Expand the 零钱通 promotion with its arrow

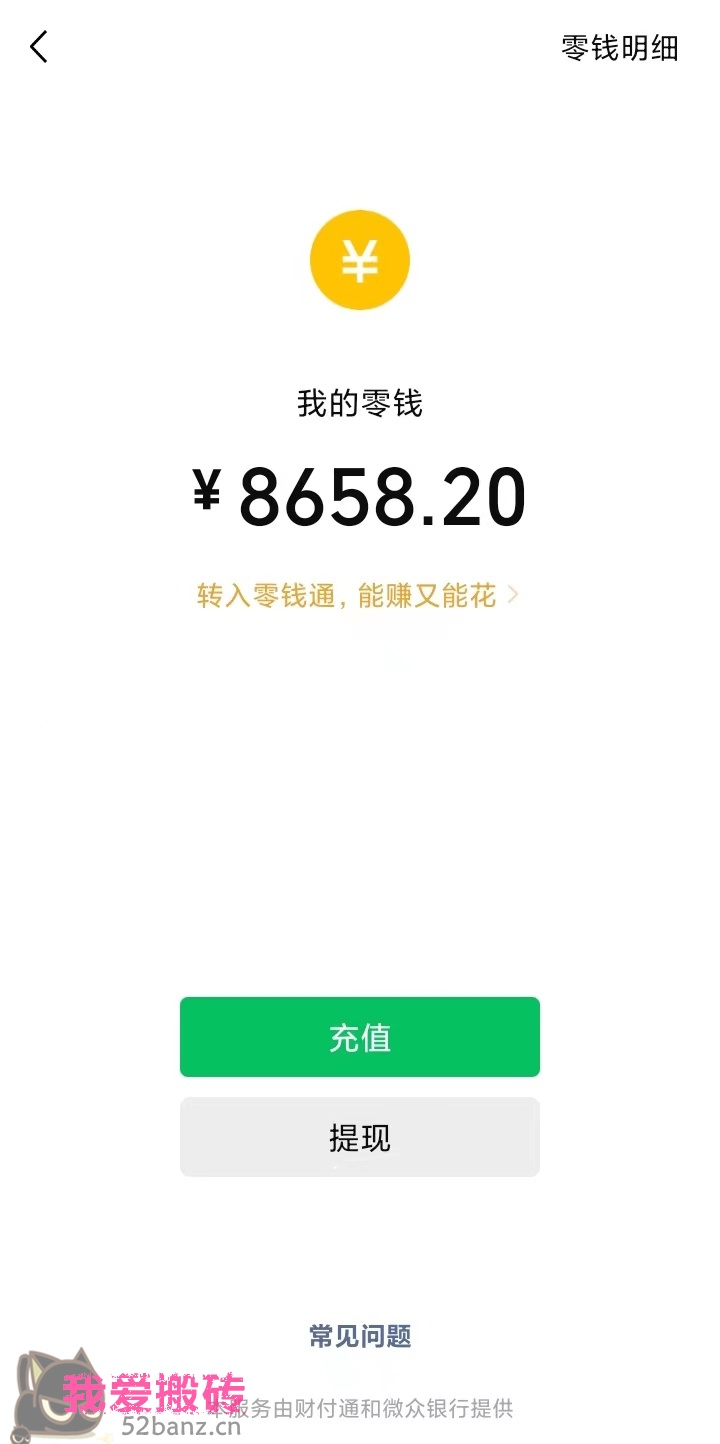coord(513,594)
